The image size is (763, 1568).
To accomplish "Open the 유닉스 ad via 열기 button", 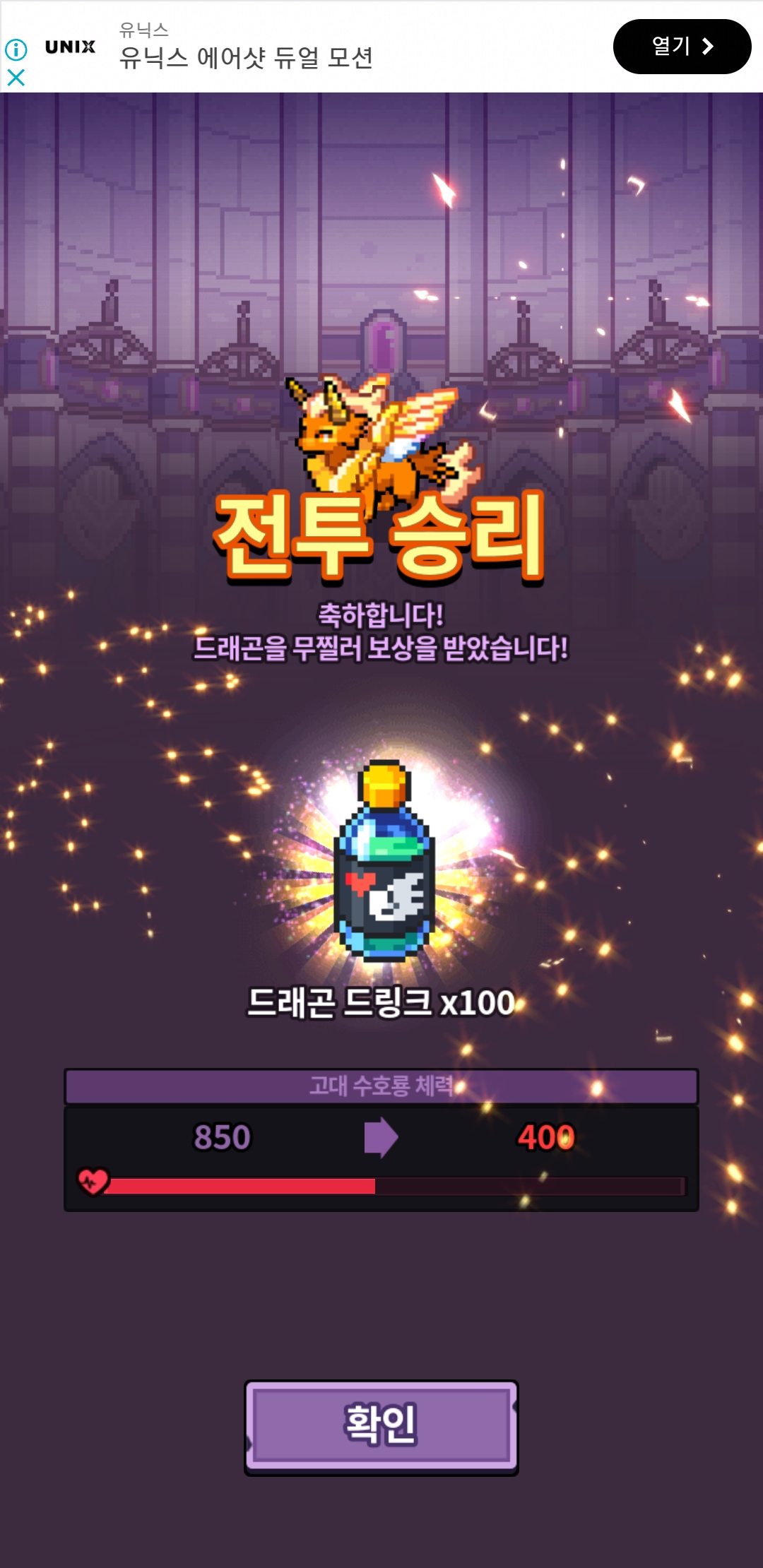I will click(681, 47).
